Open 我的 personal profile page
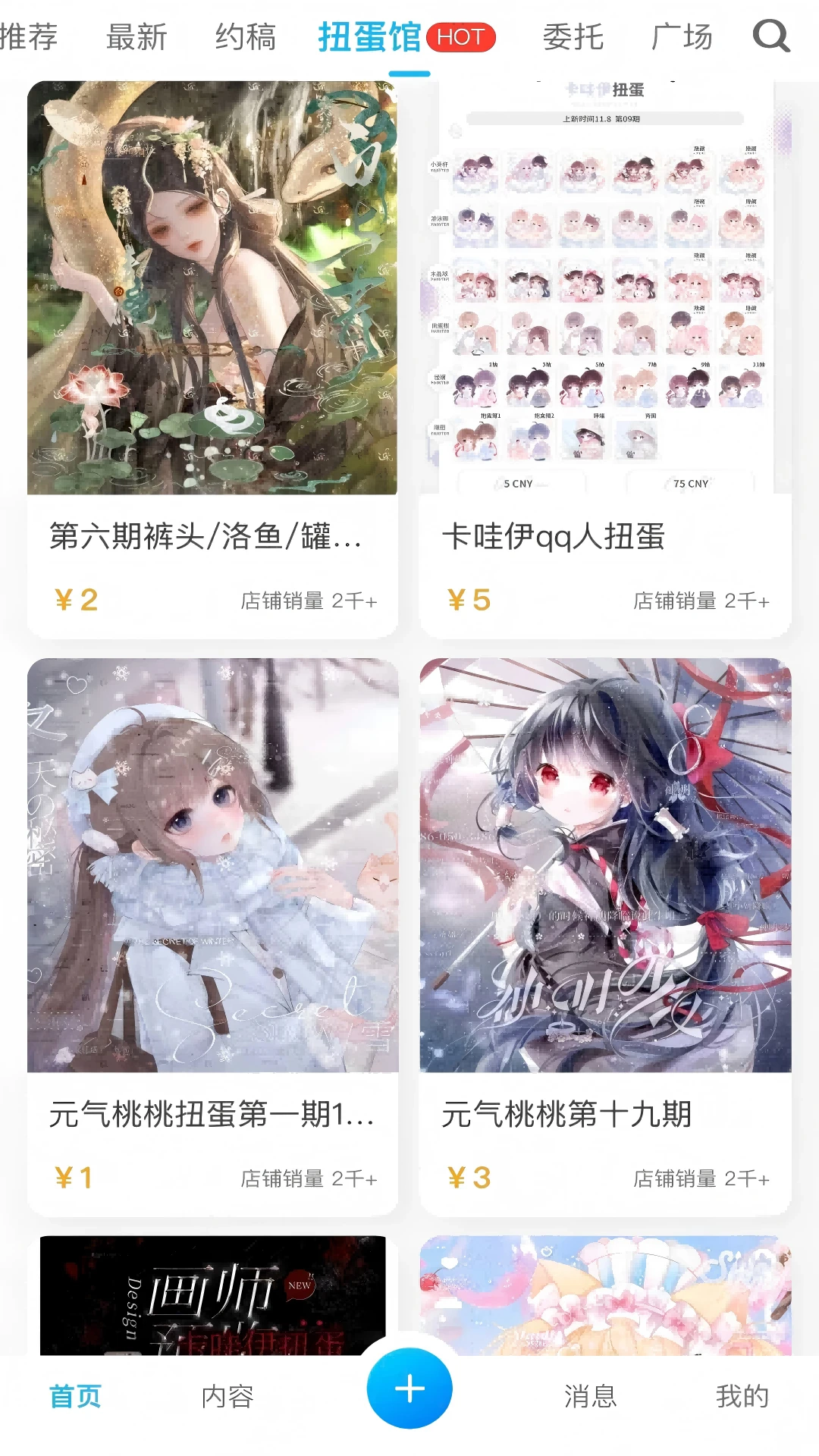This screenshot has width=819, height=1456. click(x=743, y=1394)
